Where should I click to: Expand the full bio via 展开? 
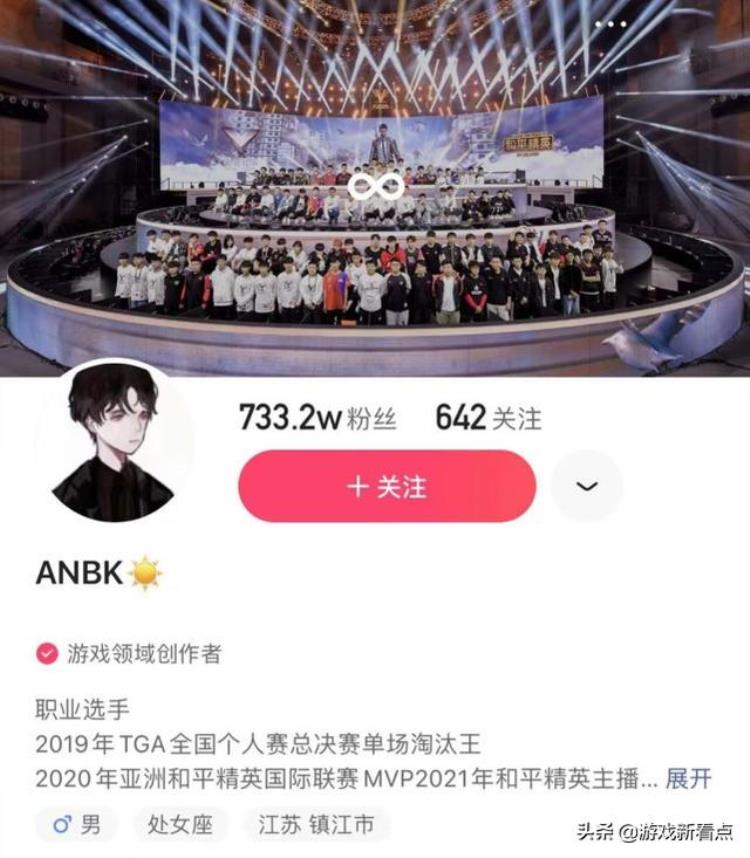tap(689, 778)
